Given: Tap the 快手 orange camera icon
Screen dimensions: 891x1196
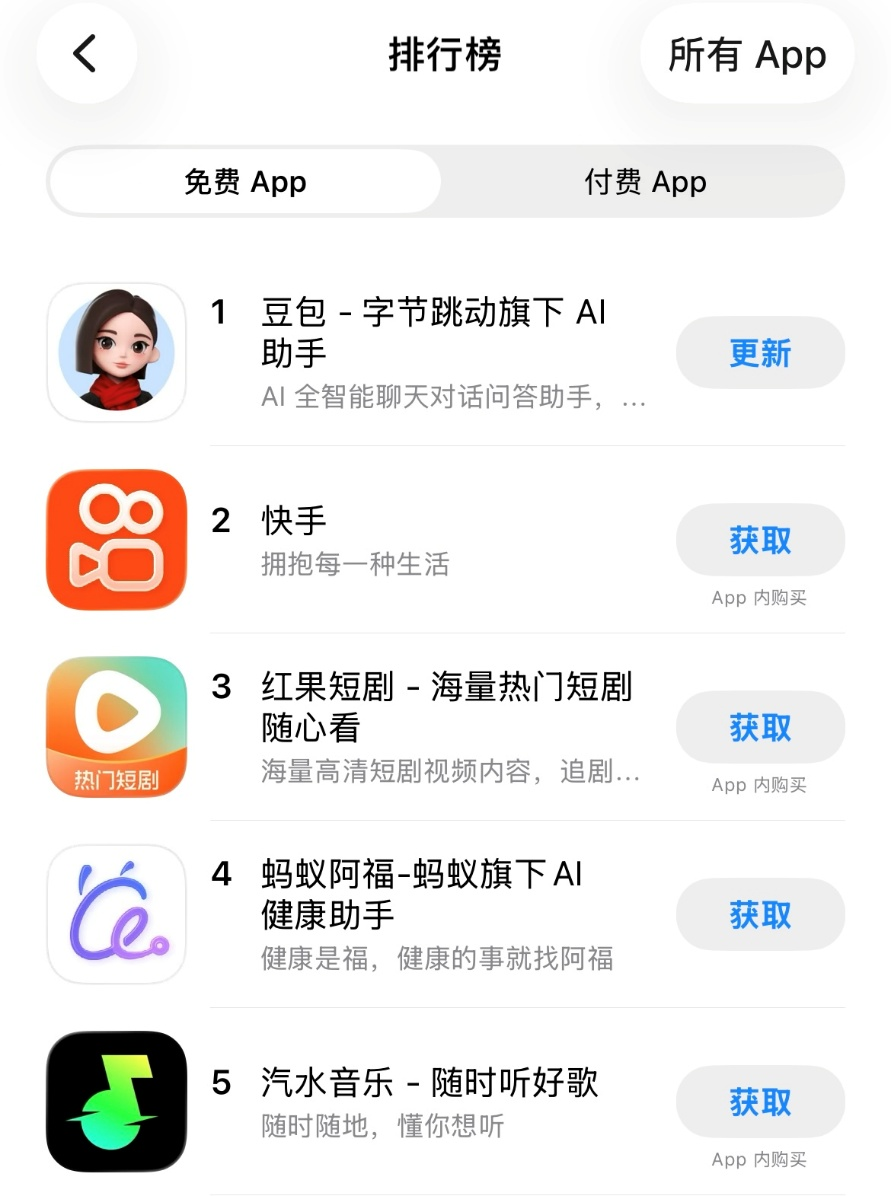Looking at the screenshot, I should coord(116,540).
